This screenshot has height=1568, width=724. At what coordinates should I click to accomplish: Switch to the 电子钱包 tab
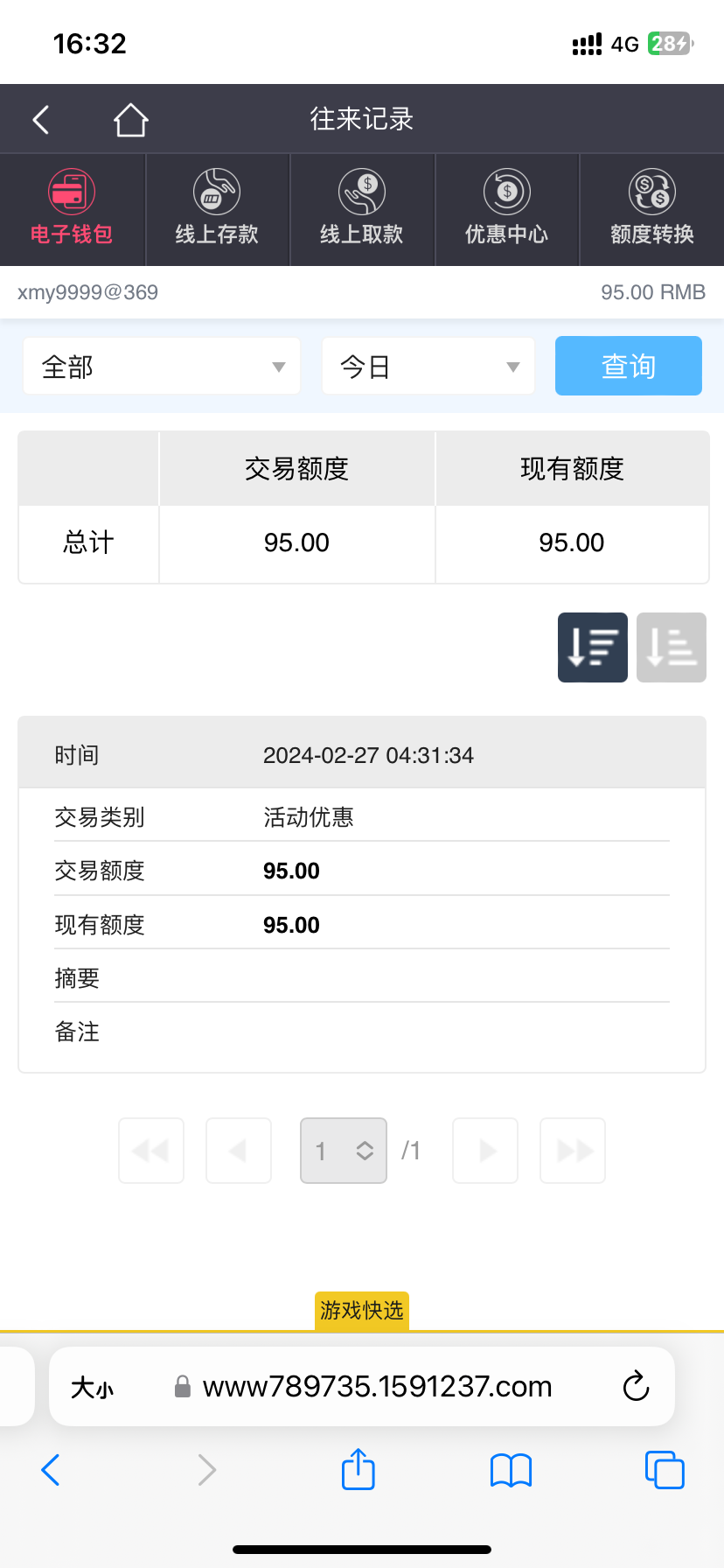[x=72, y=209]
